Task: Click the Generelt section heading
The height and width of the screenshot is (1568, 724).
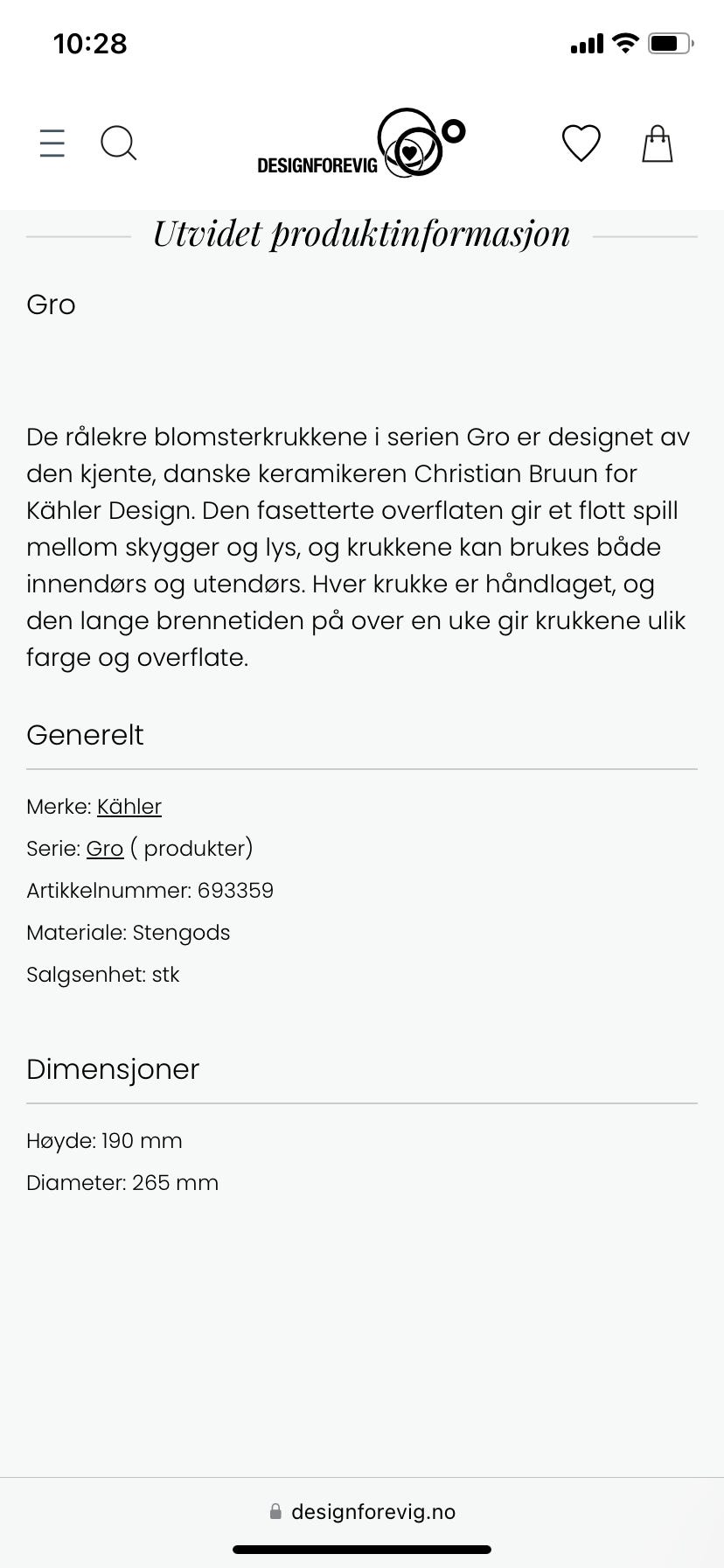Action: pos(85,736)
